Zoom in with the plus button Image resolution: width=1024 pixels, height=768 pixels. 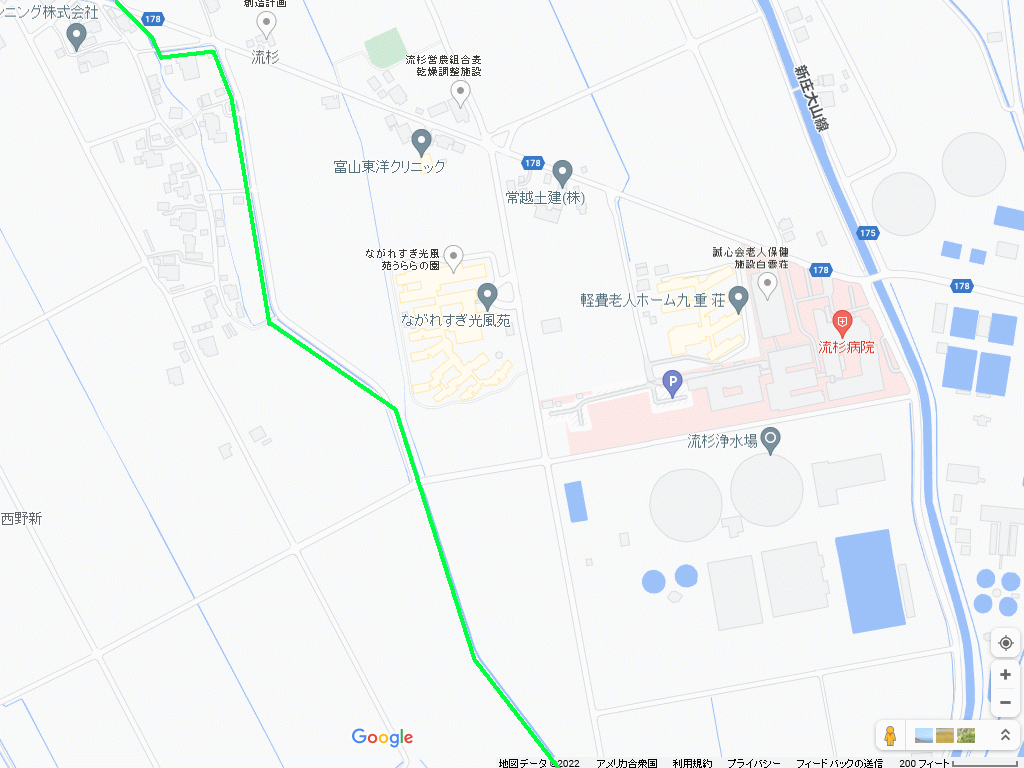click(1005, 674)
